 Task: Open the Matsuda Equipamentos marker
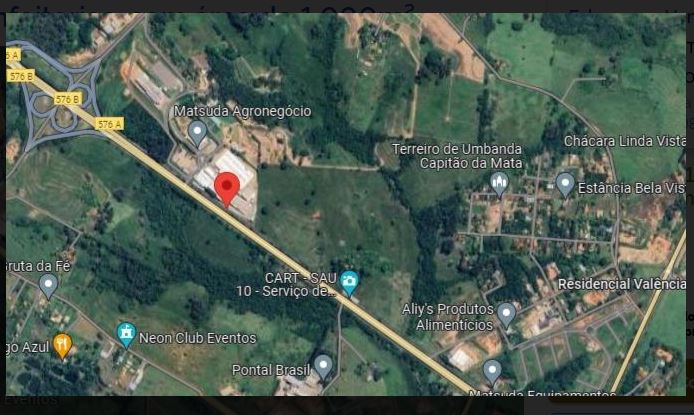coord(491,371)
